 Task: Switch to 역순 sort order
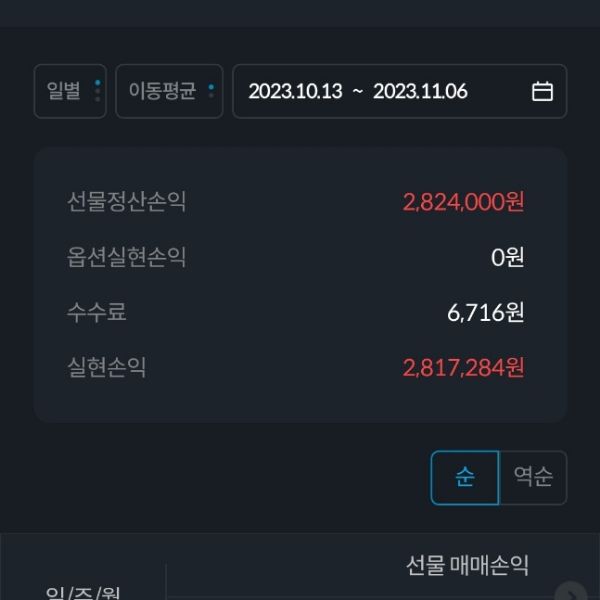click(x=533, y=477)
